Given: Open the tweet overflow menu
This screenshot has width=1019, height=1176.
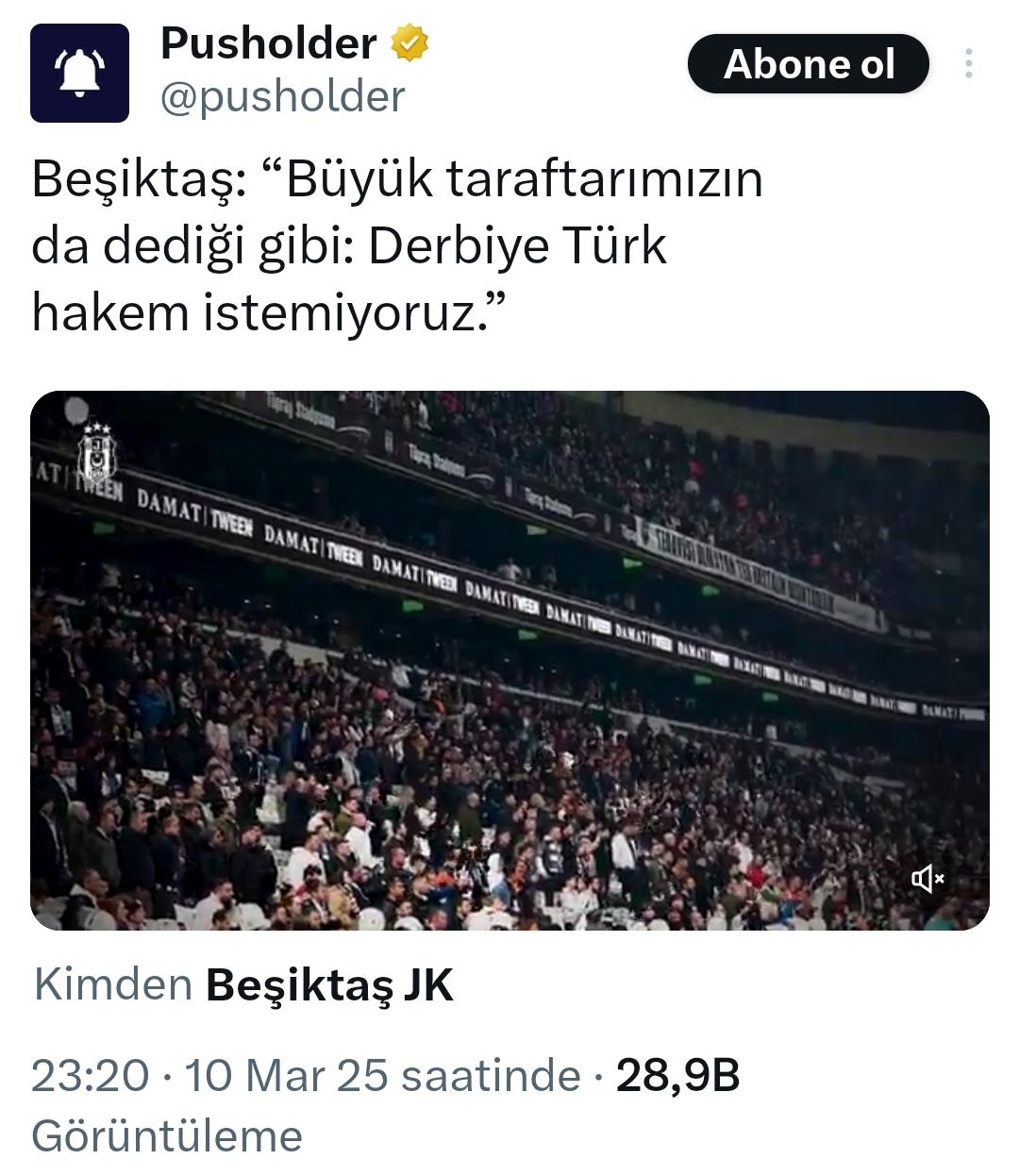Looking at the screenshot, I should (968, 64).
